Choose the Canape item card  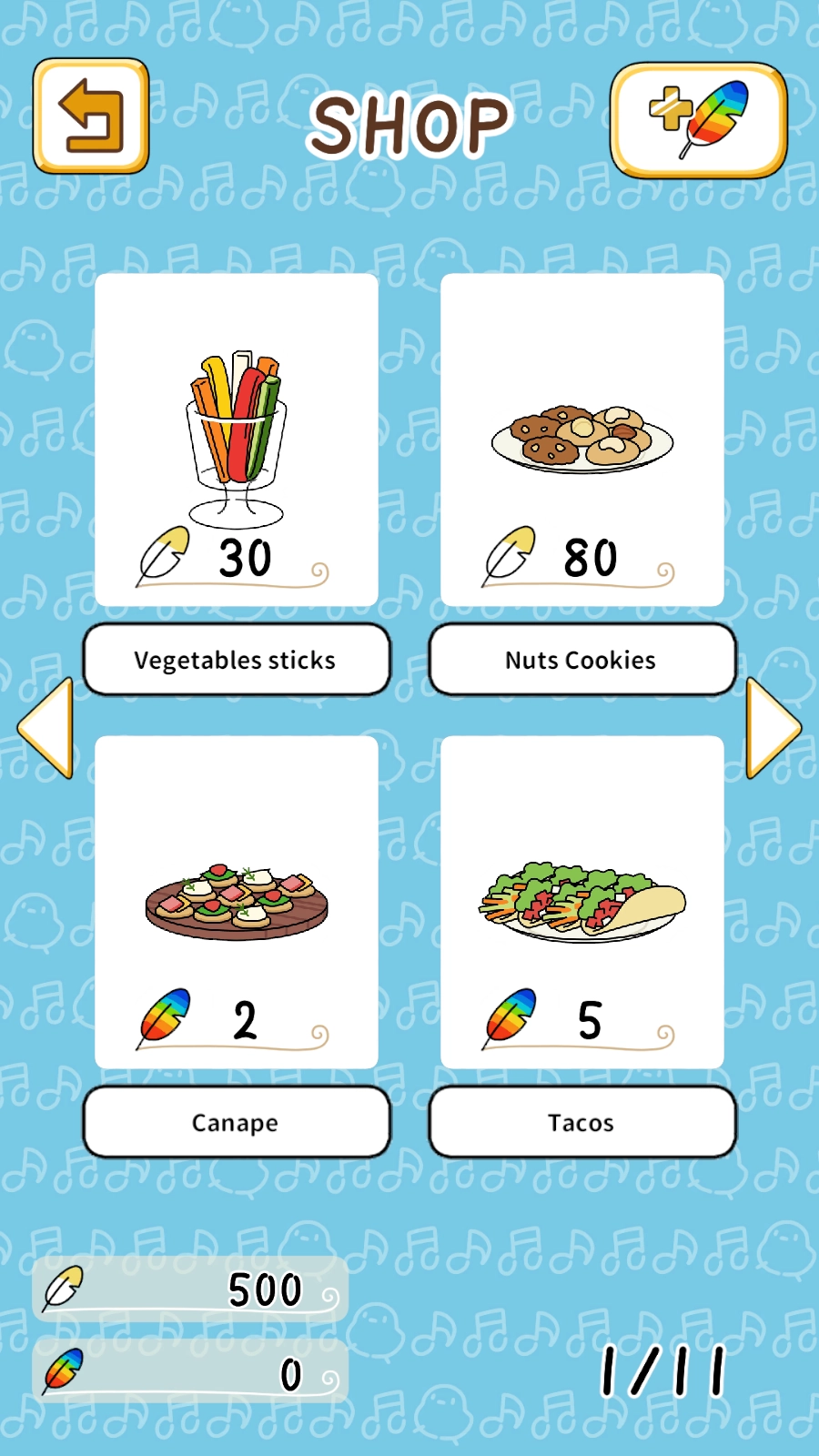(x=237, y=902)
